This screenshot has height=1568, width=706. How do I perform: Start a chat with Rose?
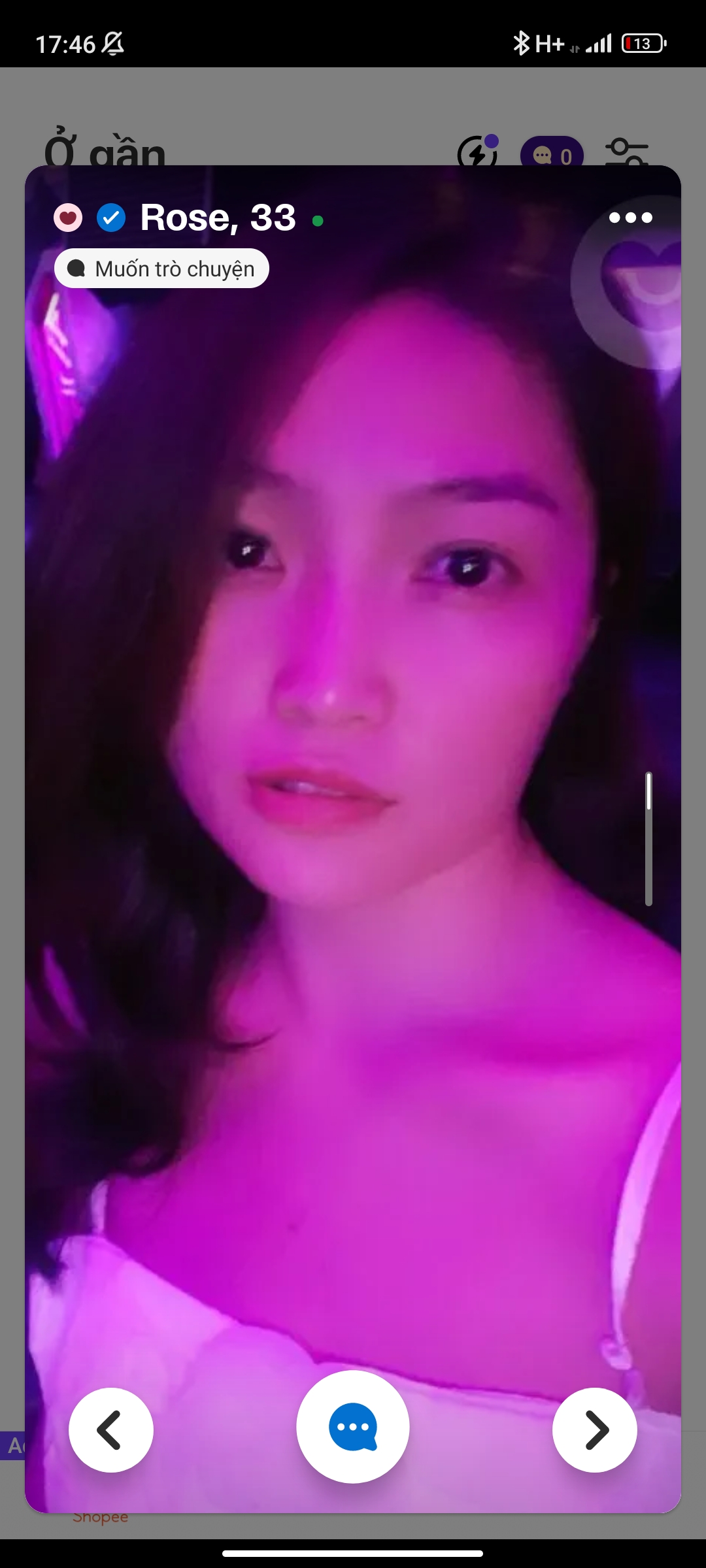pos(353,1427)
